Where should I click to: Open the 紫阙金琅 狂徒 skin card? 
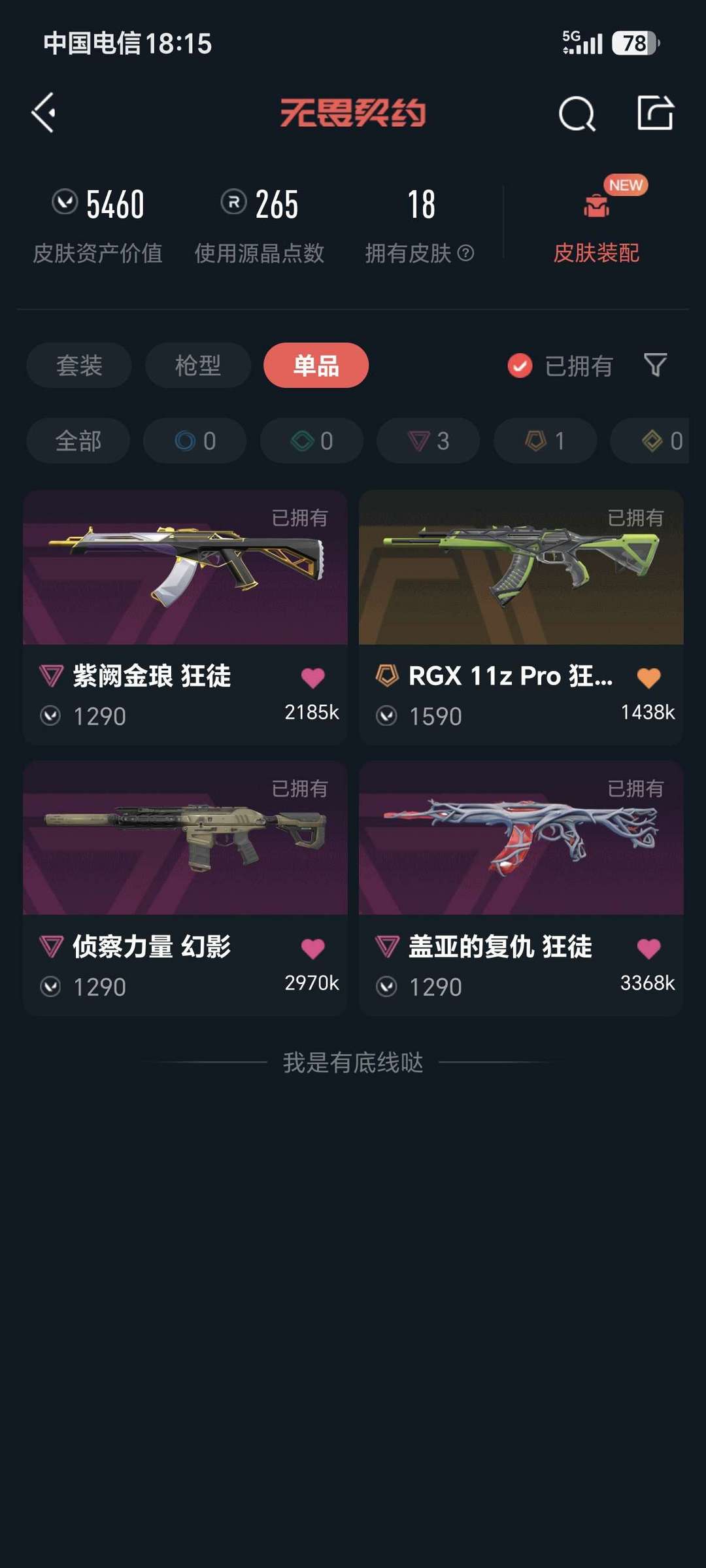[185, 618]
